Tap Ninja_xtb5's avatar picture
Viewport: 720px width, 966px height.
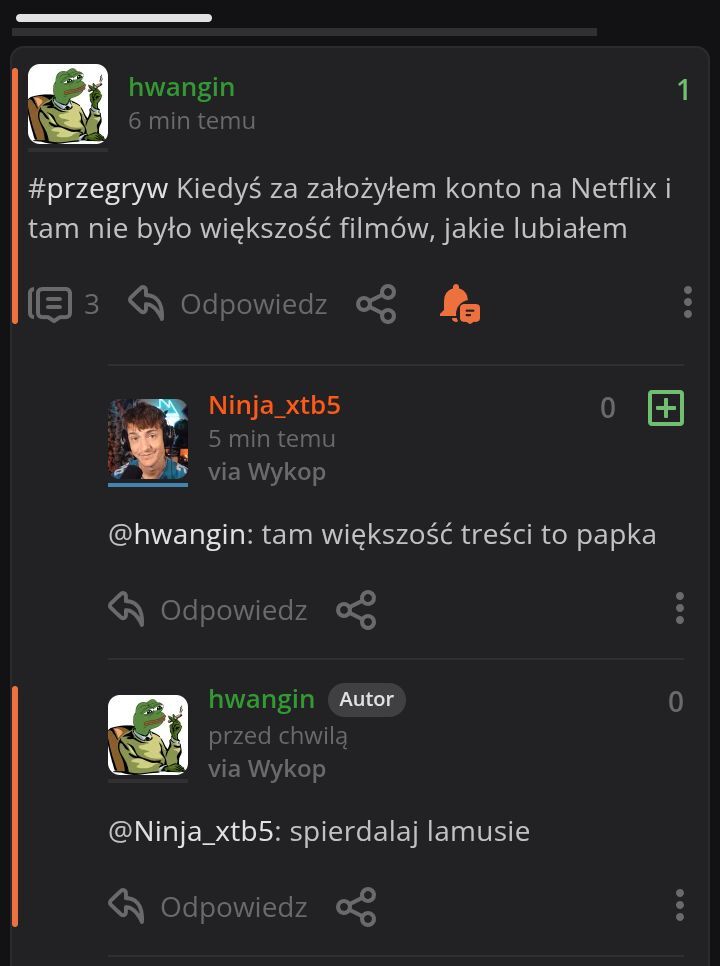tap(148, 440)
